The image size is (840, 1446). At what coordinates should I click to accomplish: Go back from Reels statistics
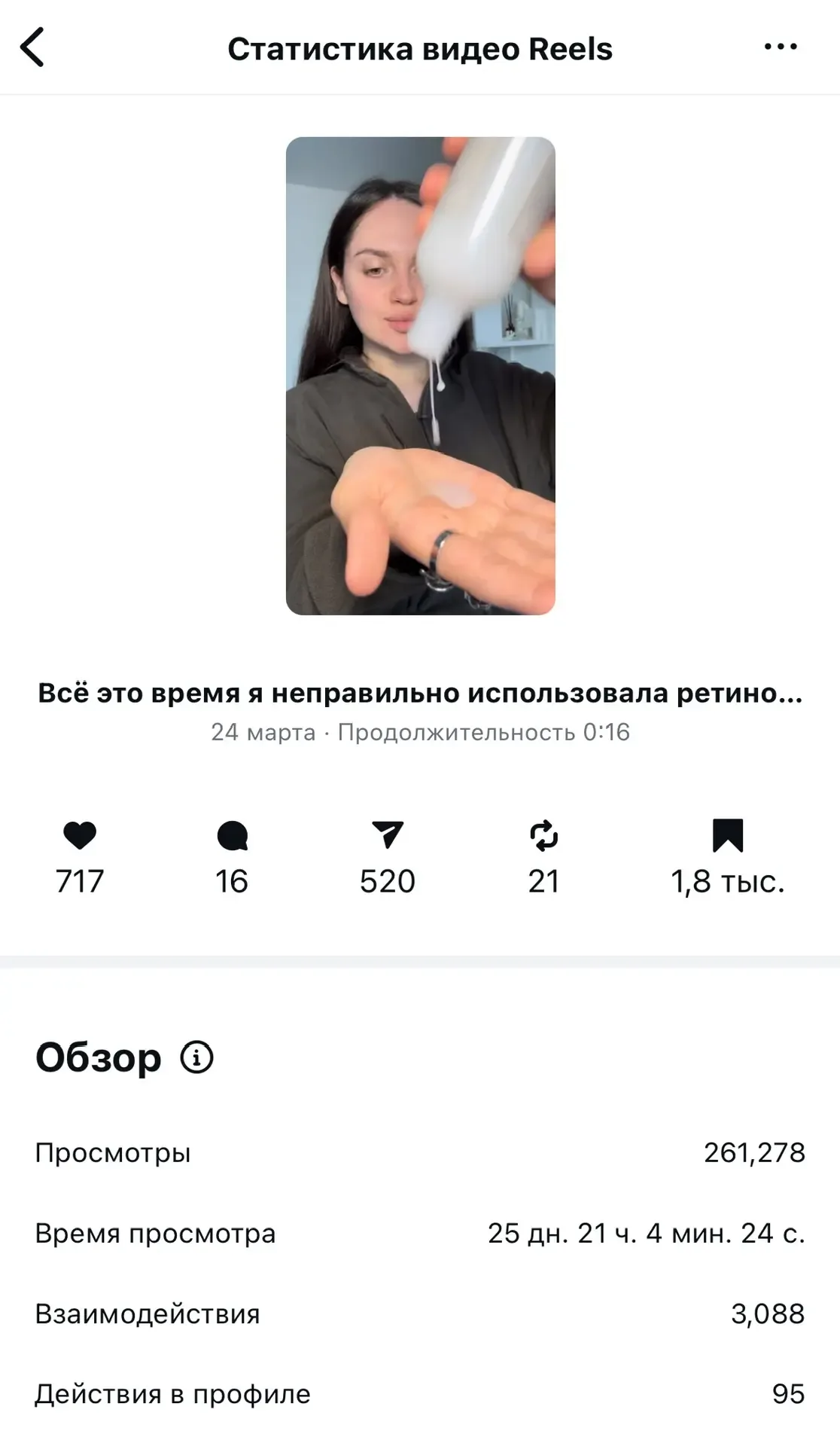click(32, 47)
